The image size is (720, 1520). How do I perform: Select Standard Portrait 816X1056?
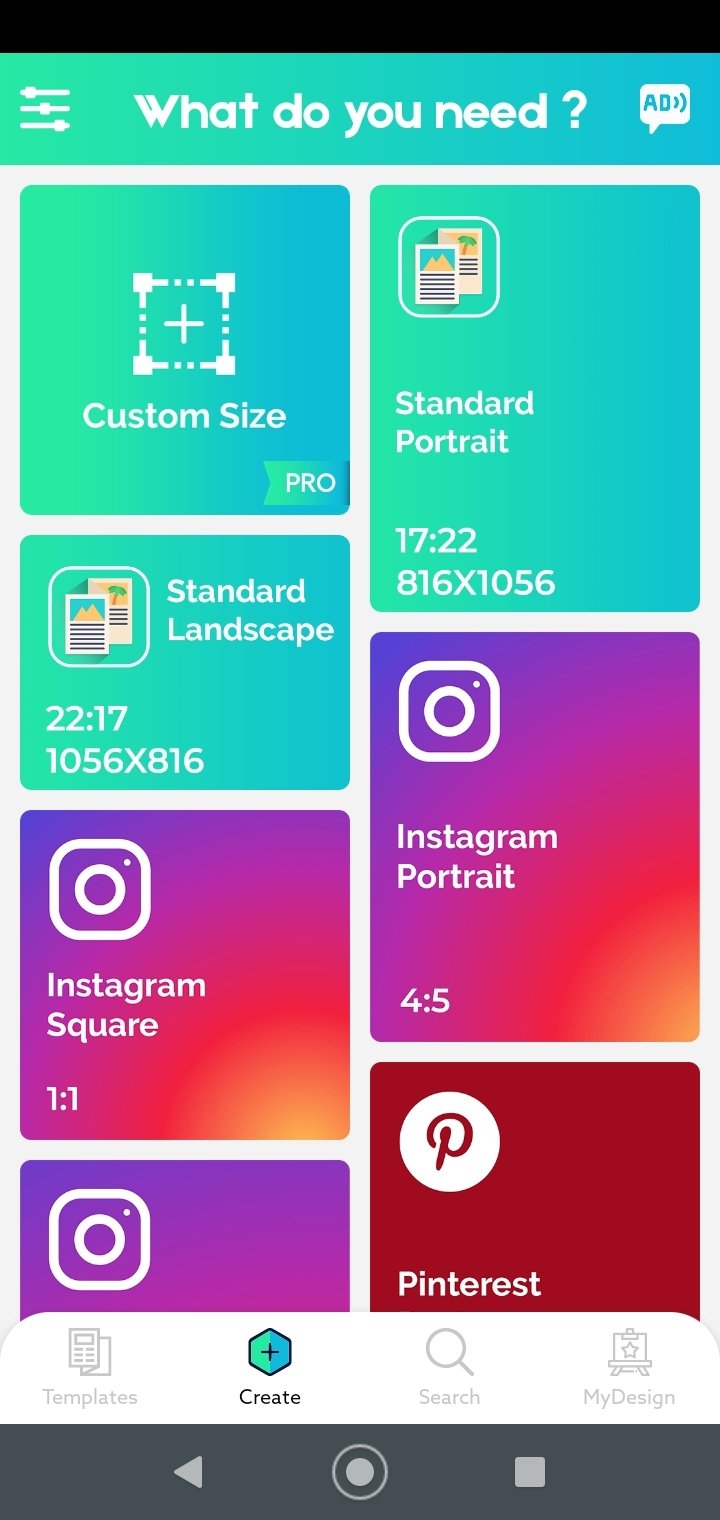[534, 398]
